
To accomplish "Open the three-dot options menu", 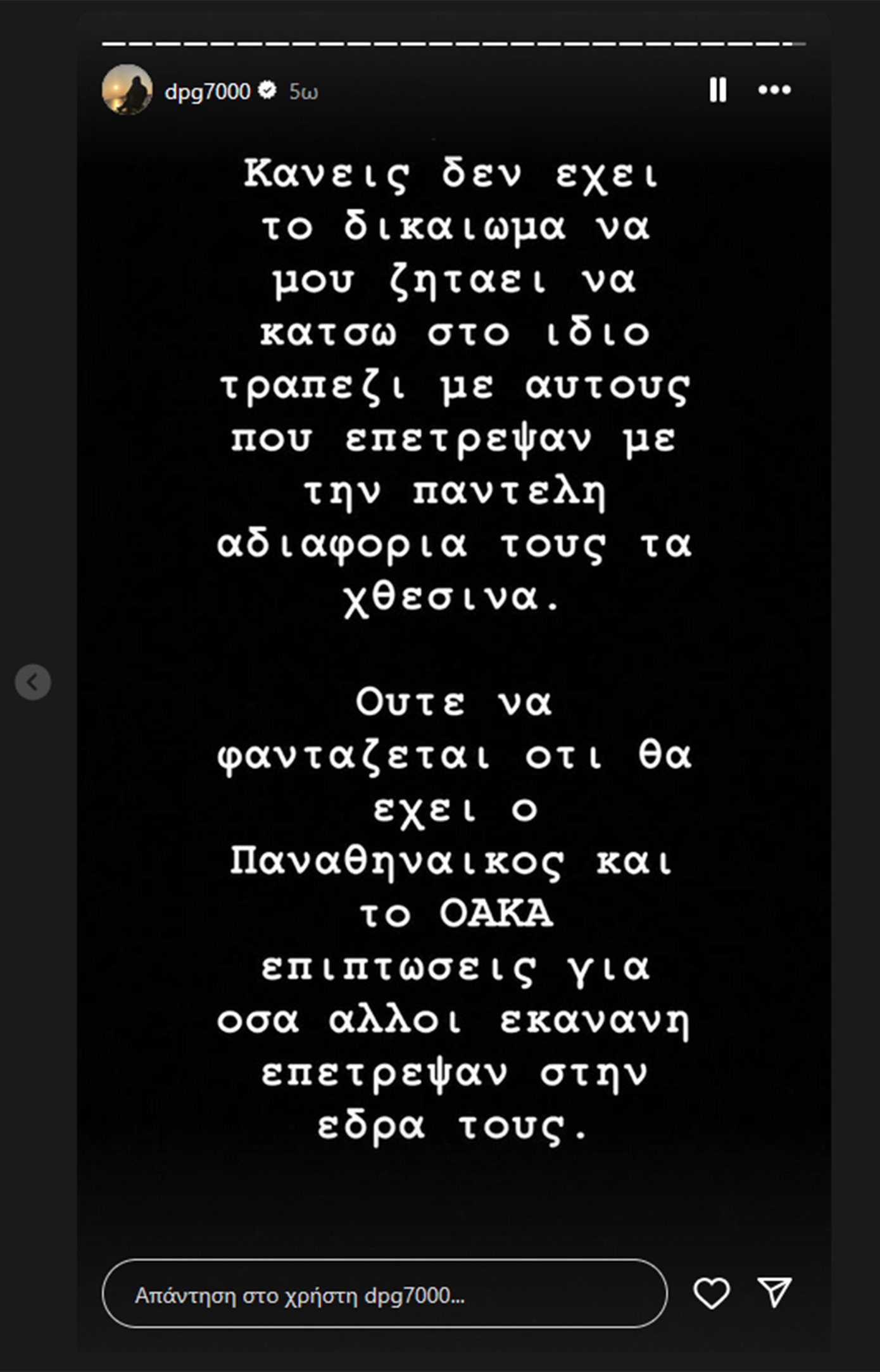I will 774,90.
